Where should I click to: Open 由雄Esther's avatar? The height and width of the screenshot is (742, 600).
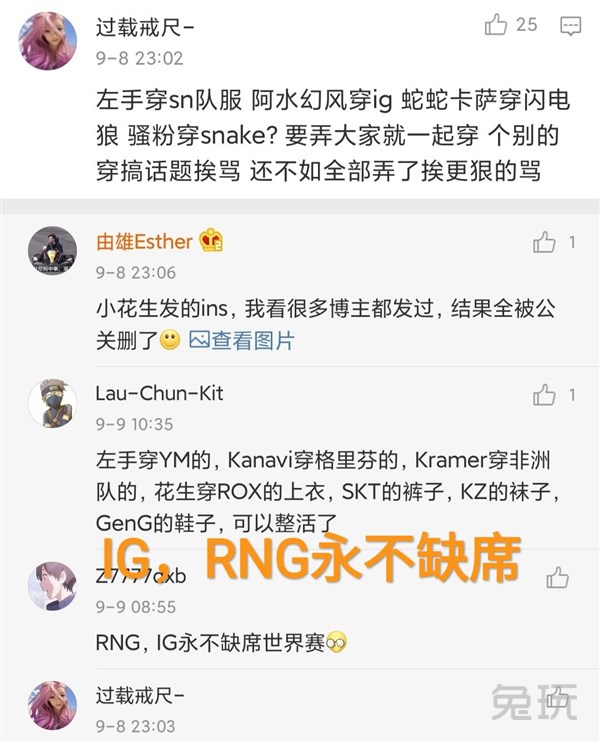52,252
